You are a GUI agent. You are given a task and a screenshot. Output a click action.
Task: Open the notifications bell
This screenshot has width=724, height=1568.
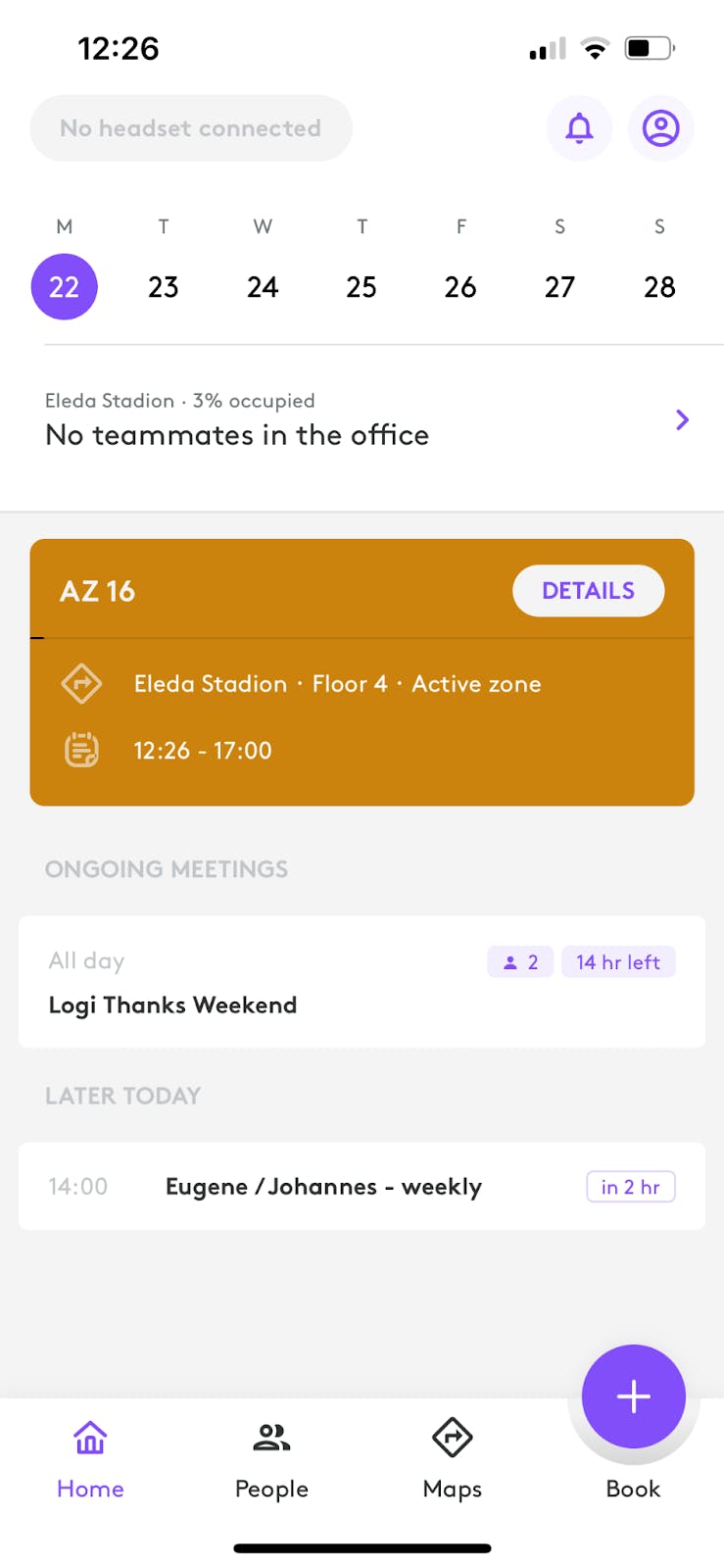click(579, 128)
